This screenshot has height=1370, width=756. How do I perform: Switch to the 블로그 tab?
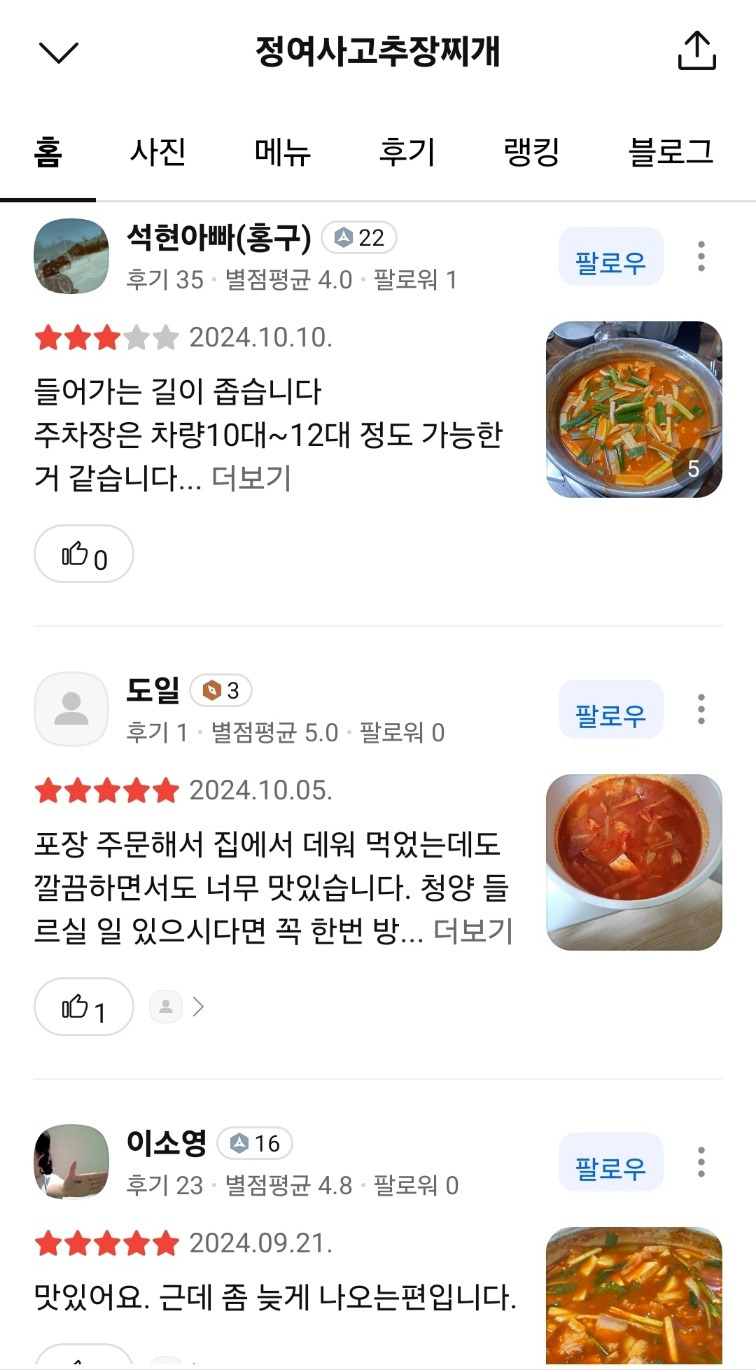pyautogui.click(x=670, y=152)
